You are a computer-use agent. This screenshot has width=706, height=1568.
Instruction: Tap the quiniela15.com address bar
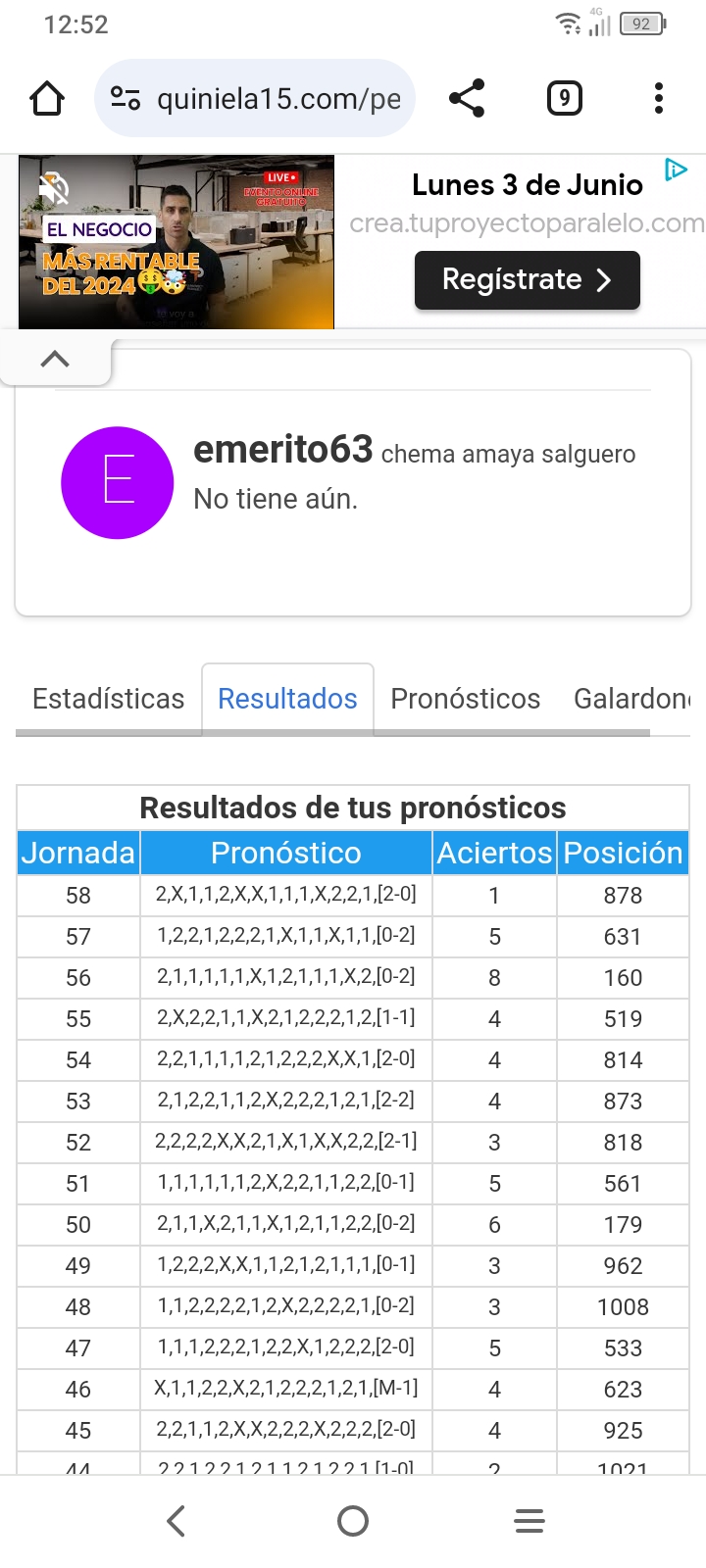[x=265, y=99]
